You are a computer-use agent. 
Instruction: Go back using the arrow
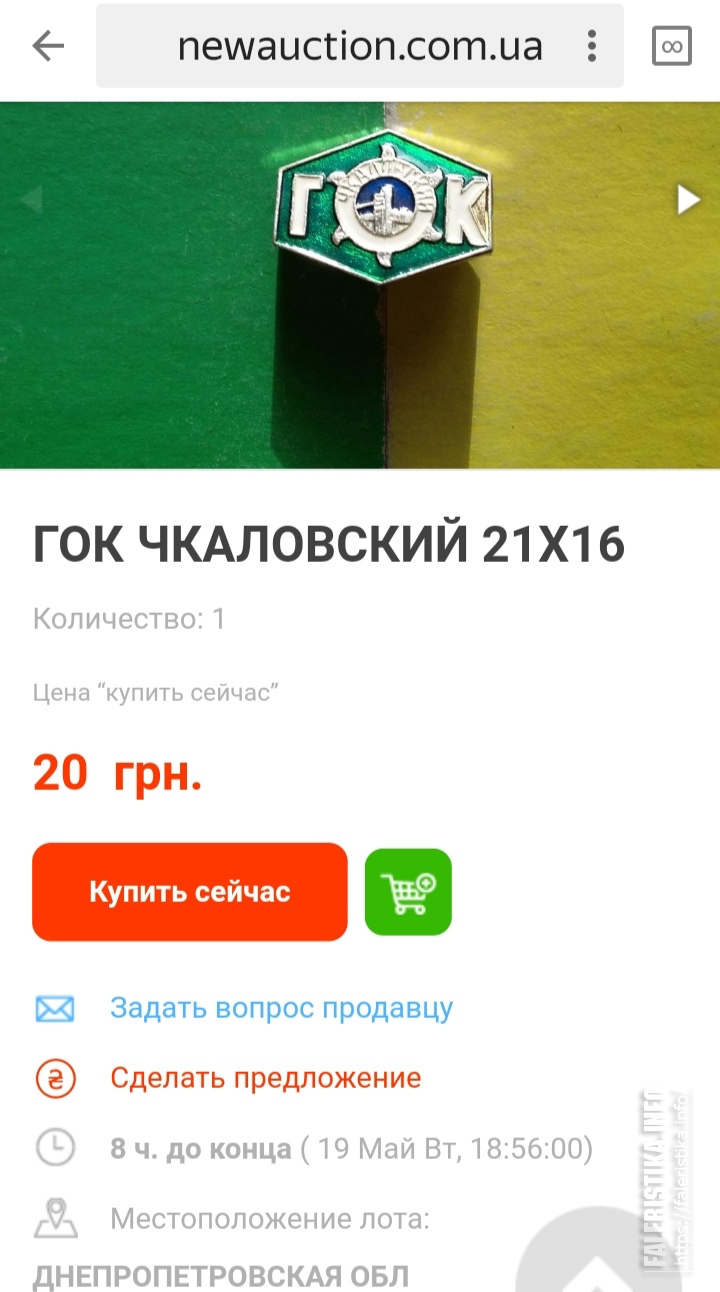48,46
